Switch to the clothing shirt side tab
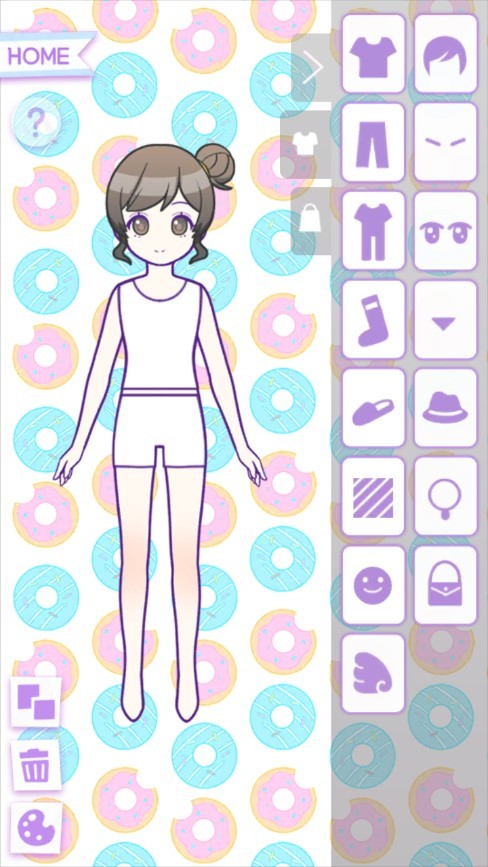The height and width of the screenshot is (867, 488). 306,145
